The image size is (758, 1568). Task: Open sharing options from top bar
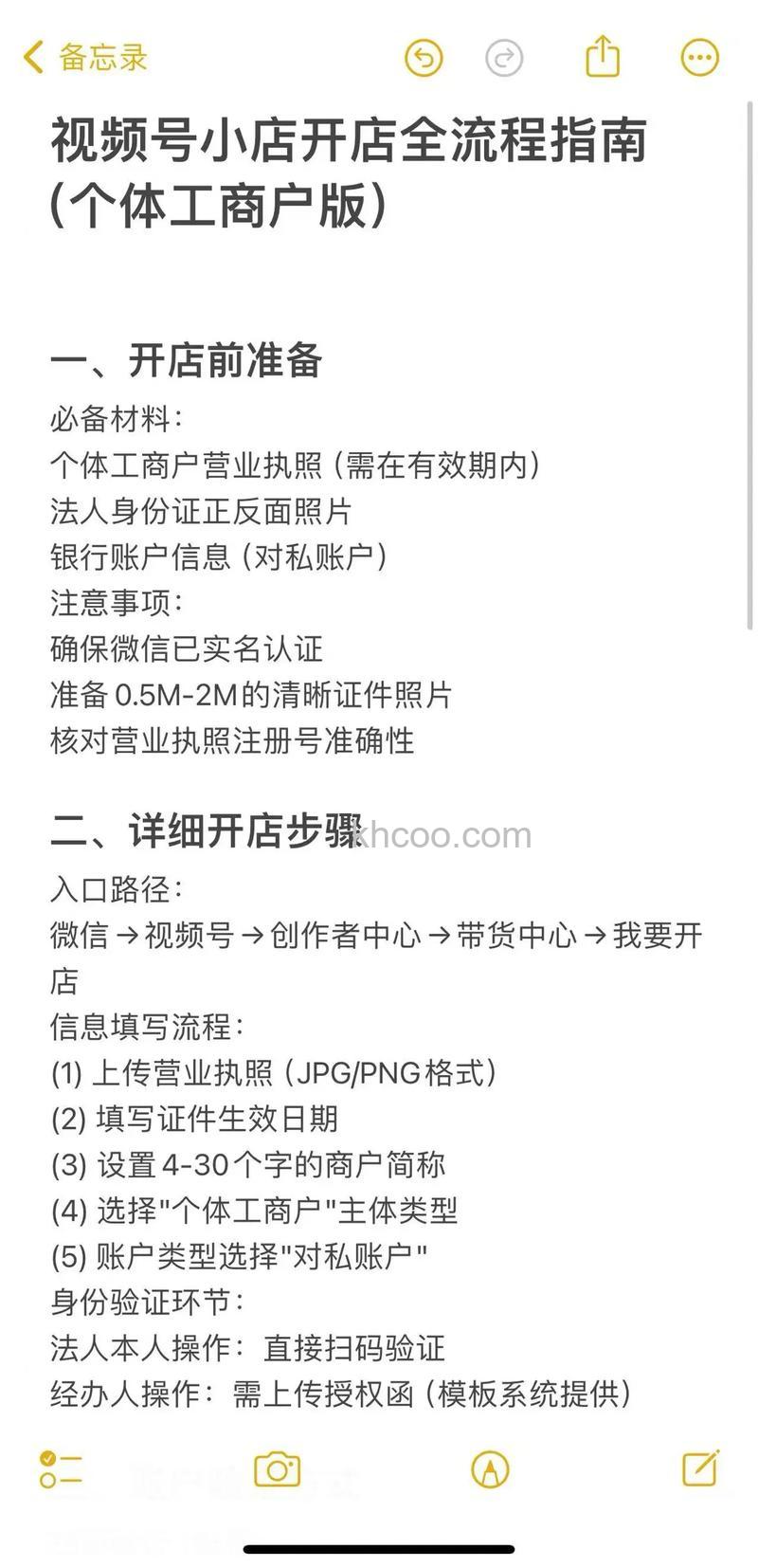603,57
